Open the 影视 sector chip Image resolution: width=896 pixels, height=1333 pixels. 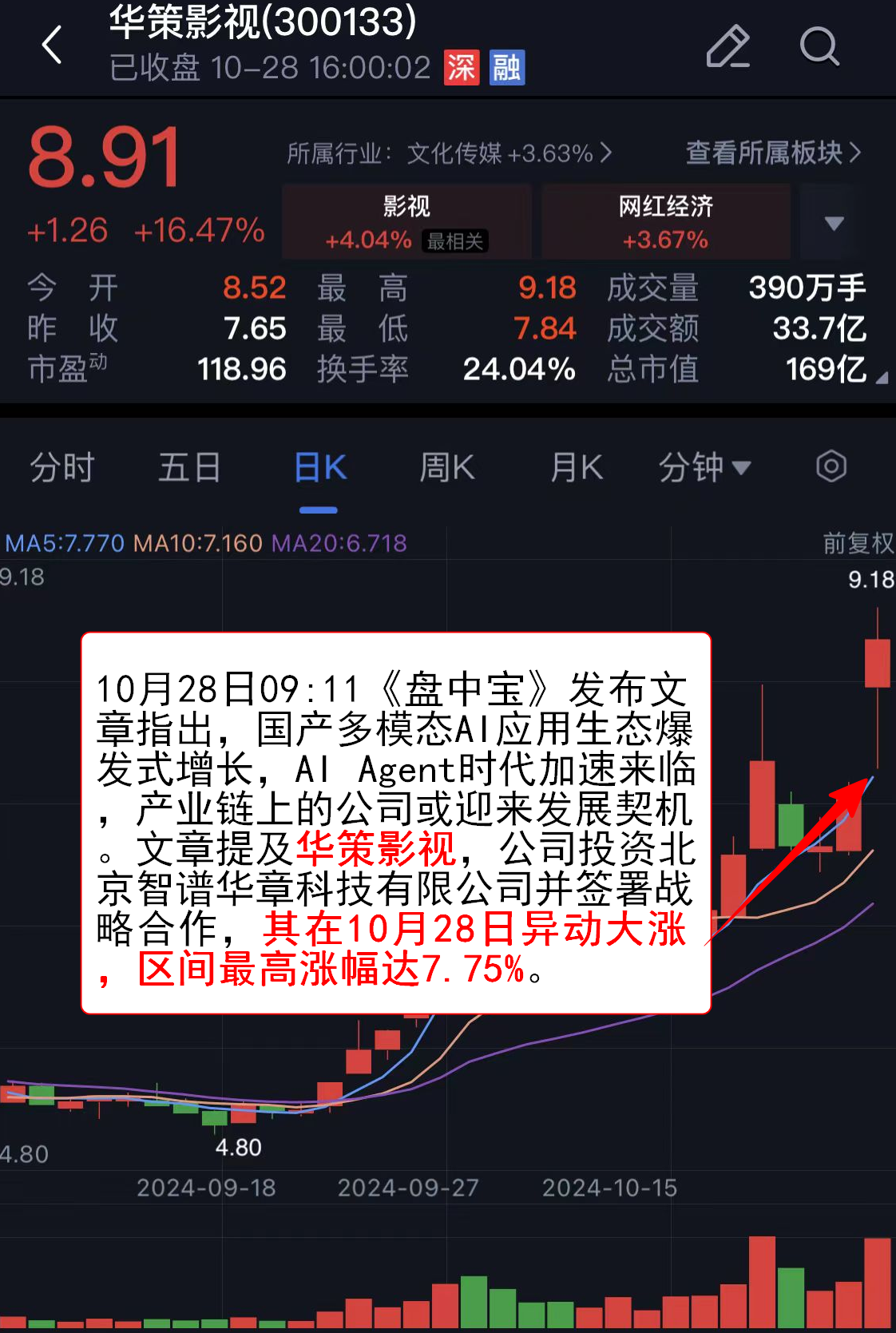click(406, 222)
